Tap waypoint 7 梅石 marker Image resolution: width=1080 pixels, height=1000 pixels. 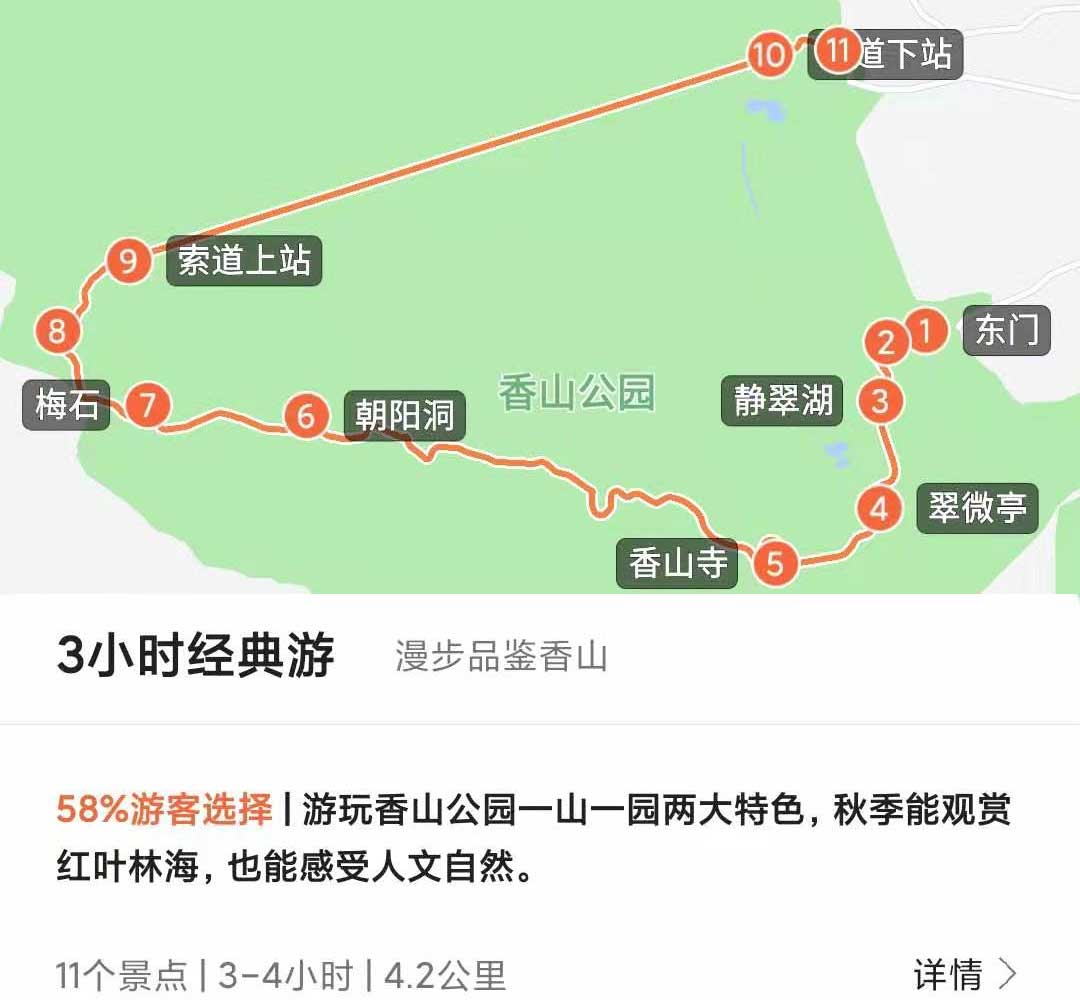pos(148,406)
